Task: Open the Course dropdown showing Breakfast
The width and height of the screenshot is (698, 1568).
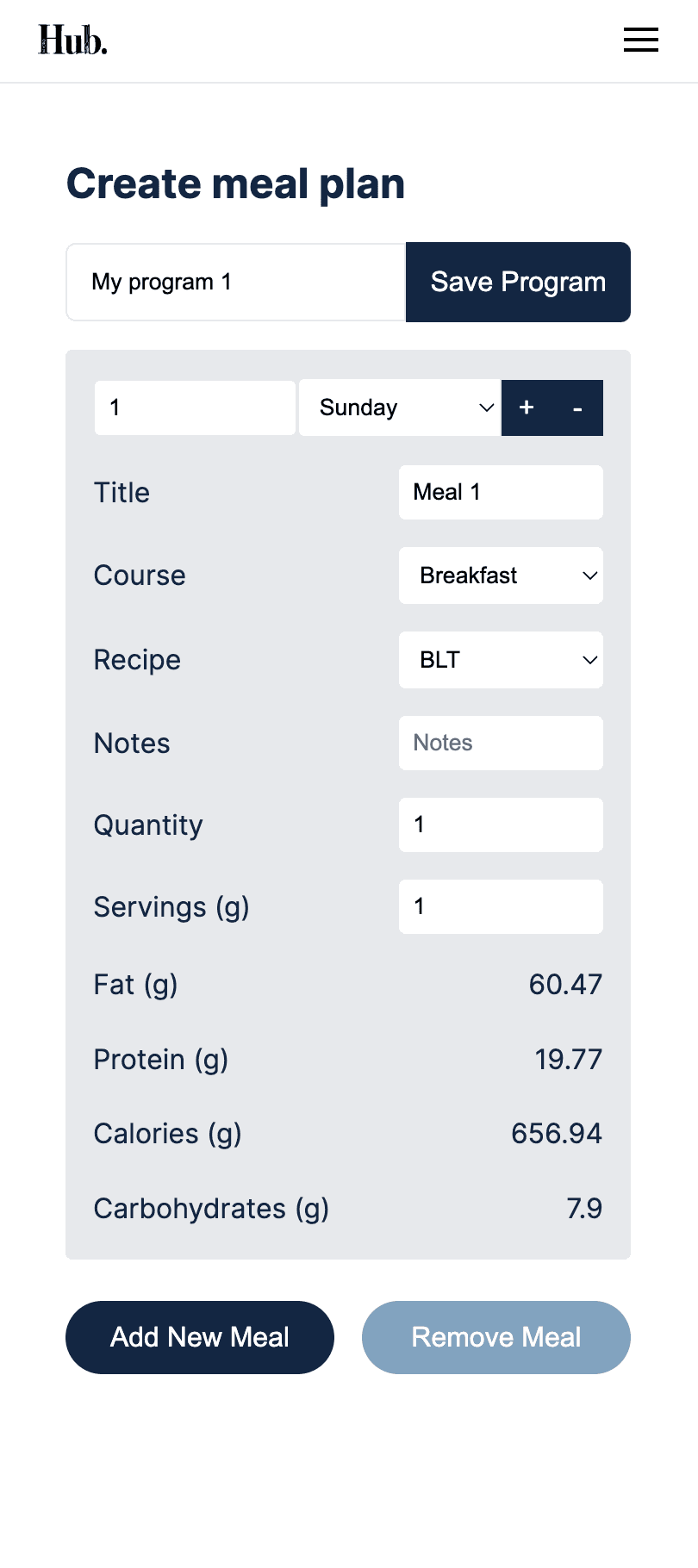Action: tap(501, 576)
